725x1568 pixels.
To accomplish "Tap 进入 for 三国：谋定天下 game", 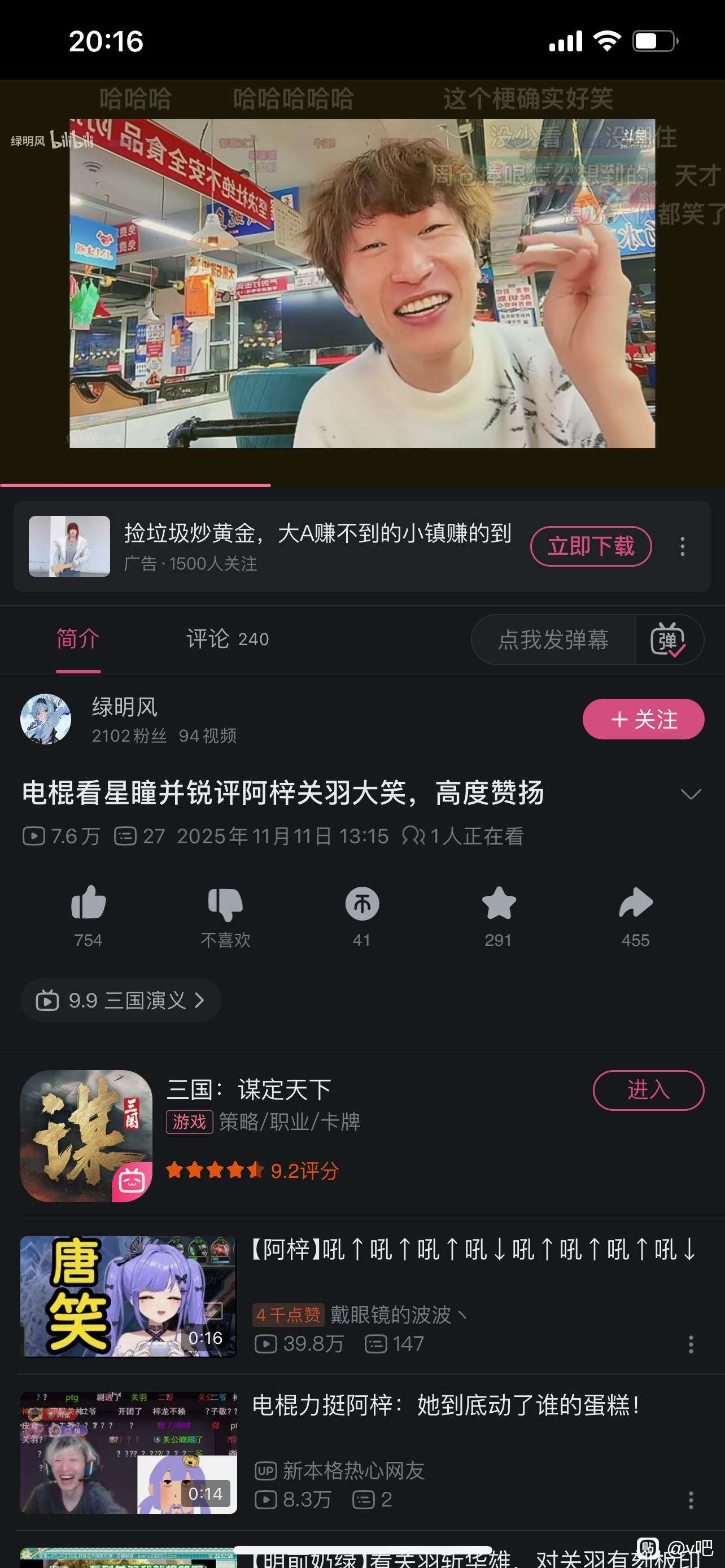I will pos(648,1089).
